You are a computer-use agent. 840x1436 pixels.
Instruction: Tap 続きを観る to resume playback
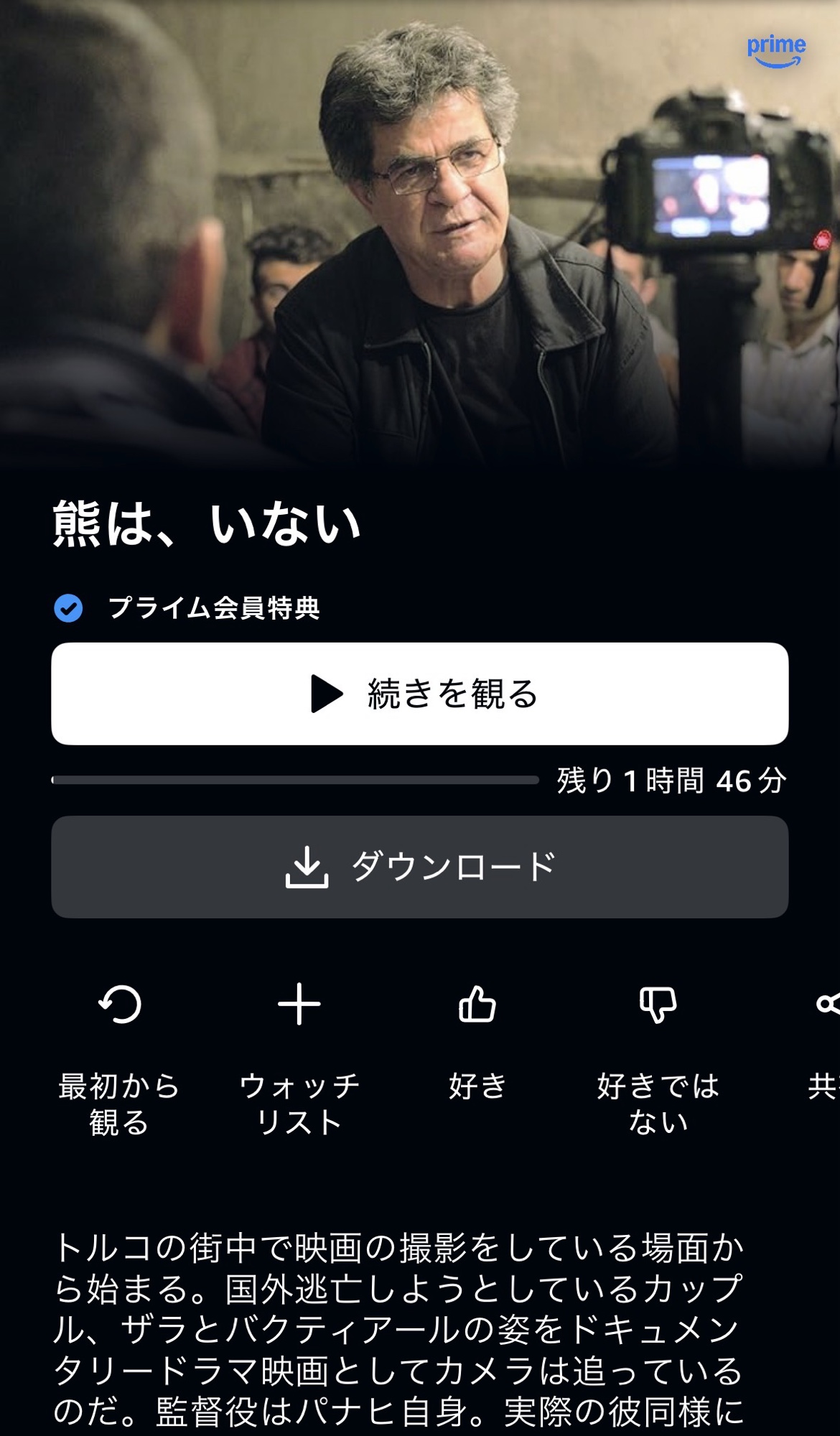(x=420, y=694)
